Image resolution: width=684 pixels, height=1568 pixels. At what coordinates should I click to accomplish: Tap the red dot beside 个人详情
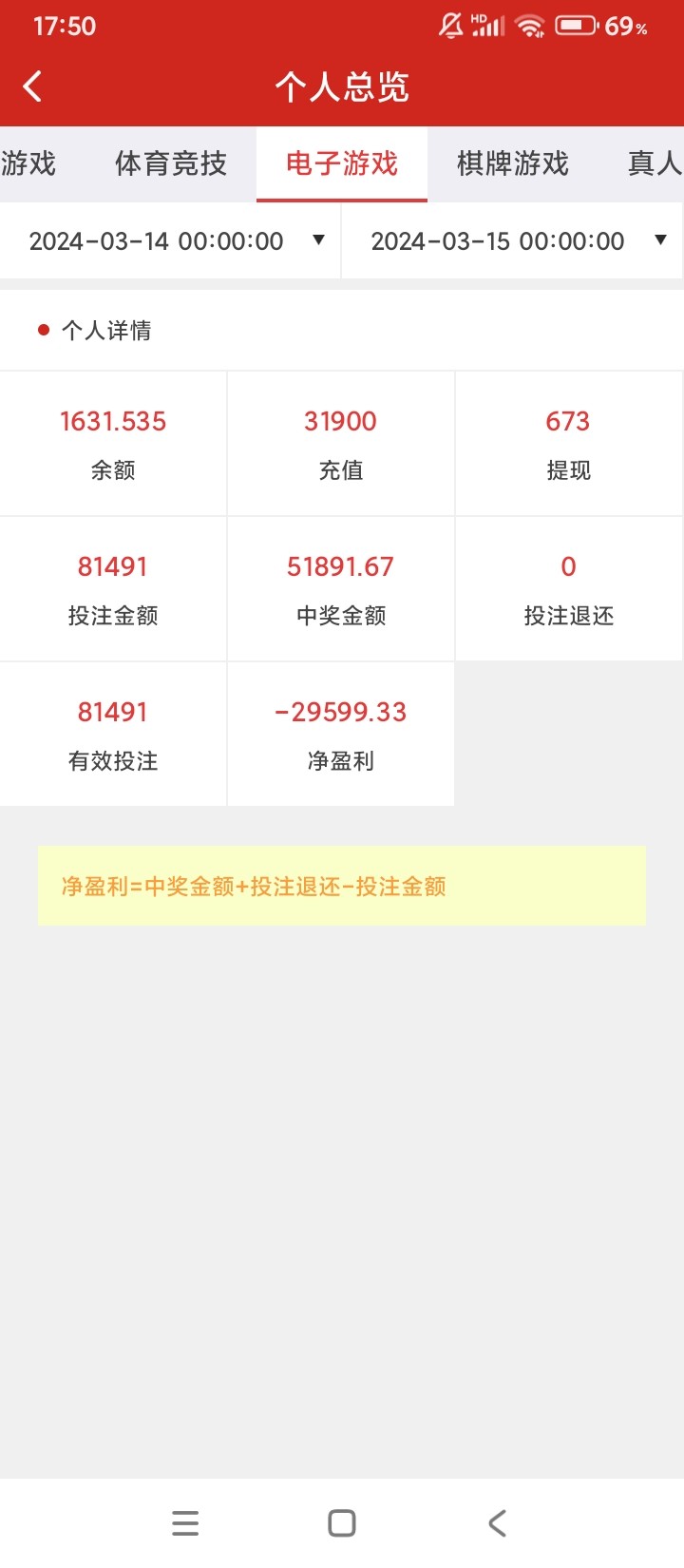click(41, 330)
